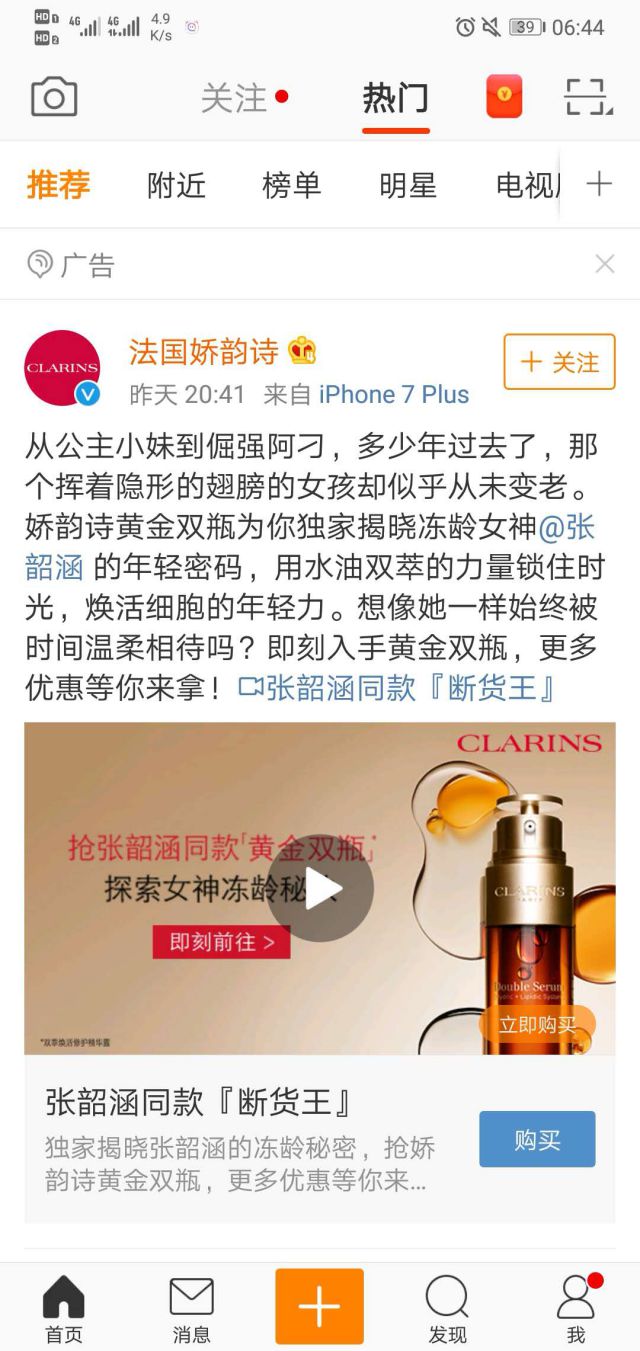Add more channels with the plus icon
Screen dimensions: 640x1351
point(599,184)
